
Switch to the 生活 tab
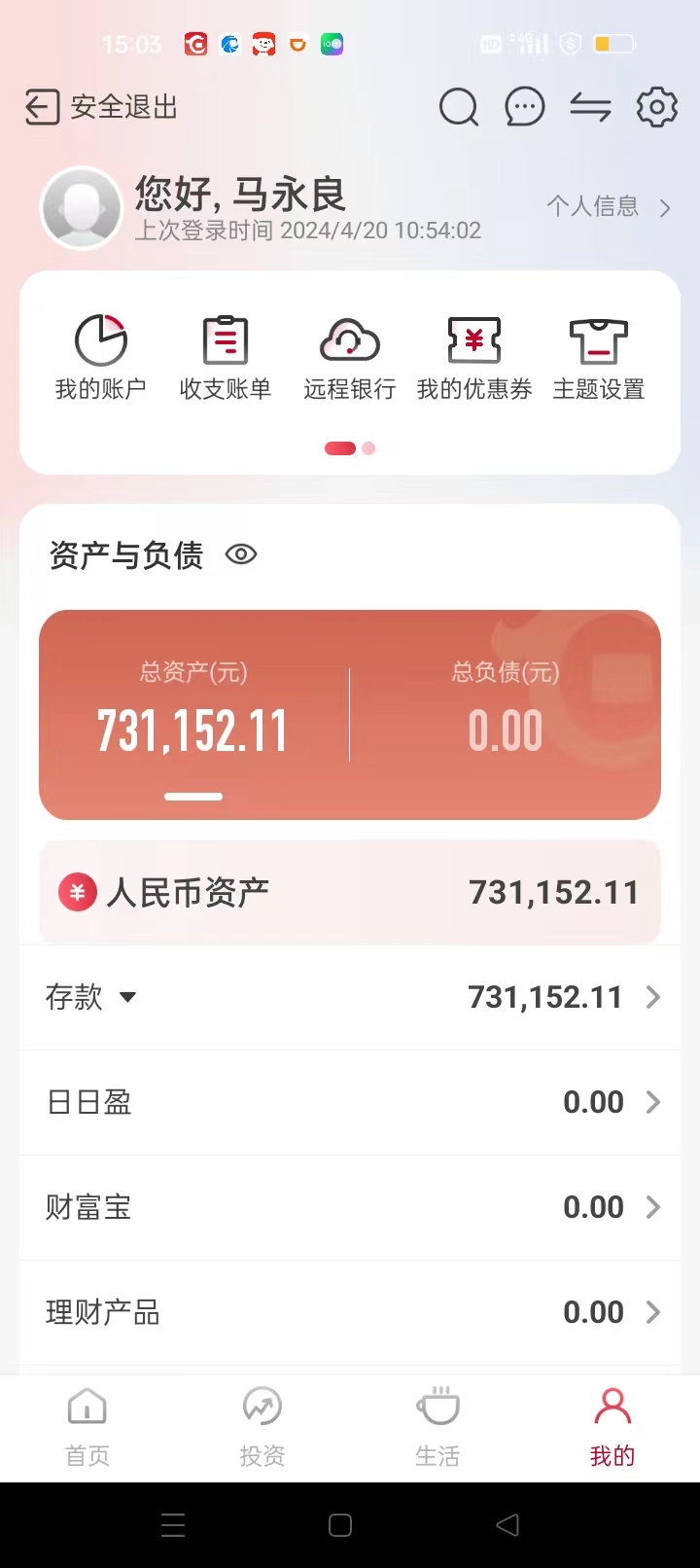tap(437, 1426)
